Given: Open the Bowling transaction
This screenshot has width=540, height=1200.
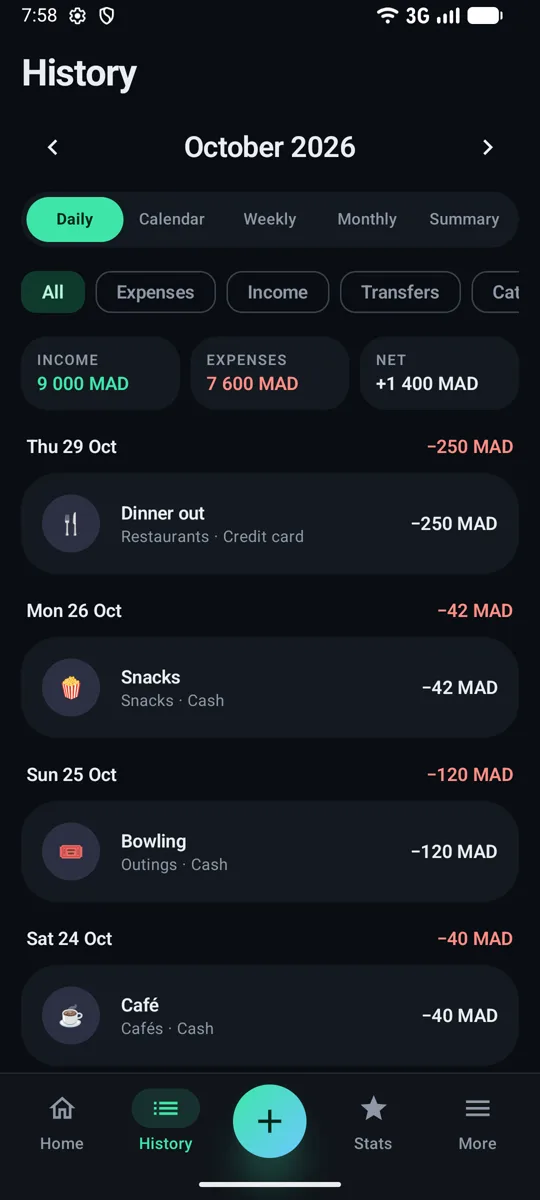Looking at the screenshot, I should 270,852.
